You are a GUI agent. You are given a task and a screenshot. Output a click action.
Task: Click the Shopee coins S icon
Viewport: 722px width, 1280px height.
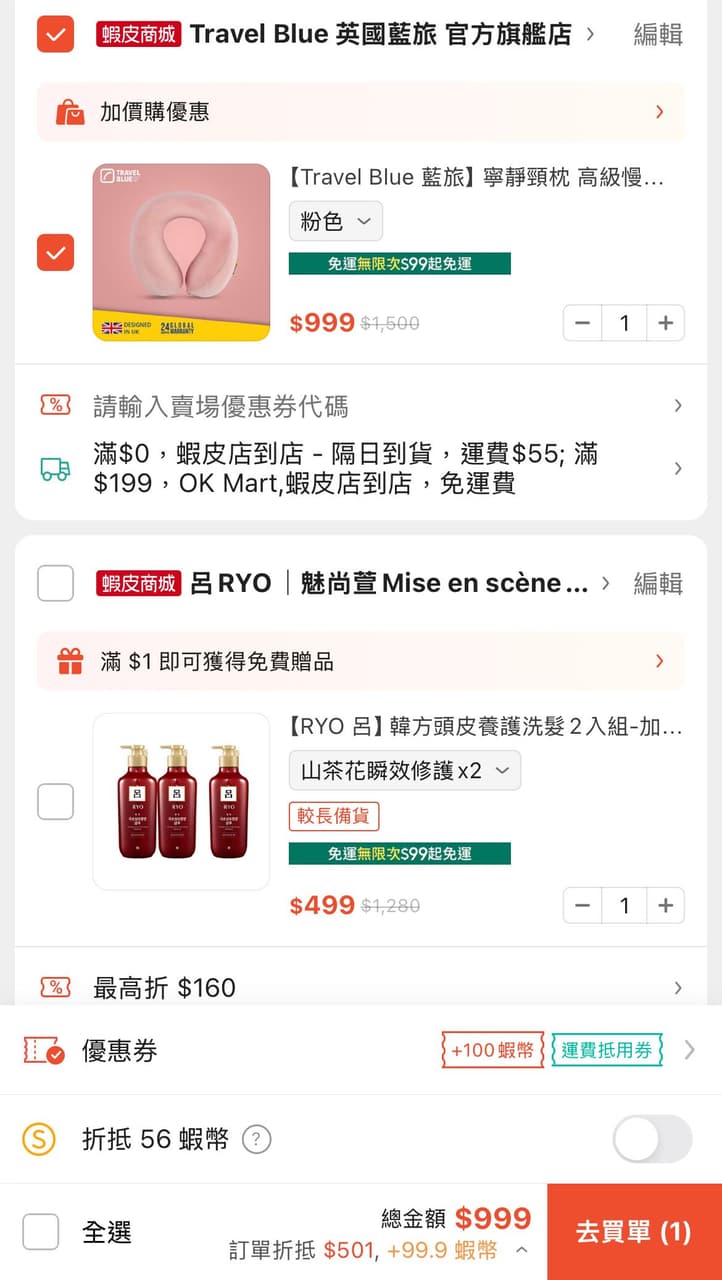click(x=40, y=1137)
